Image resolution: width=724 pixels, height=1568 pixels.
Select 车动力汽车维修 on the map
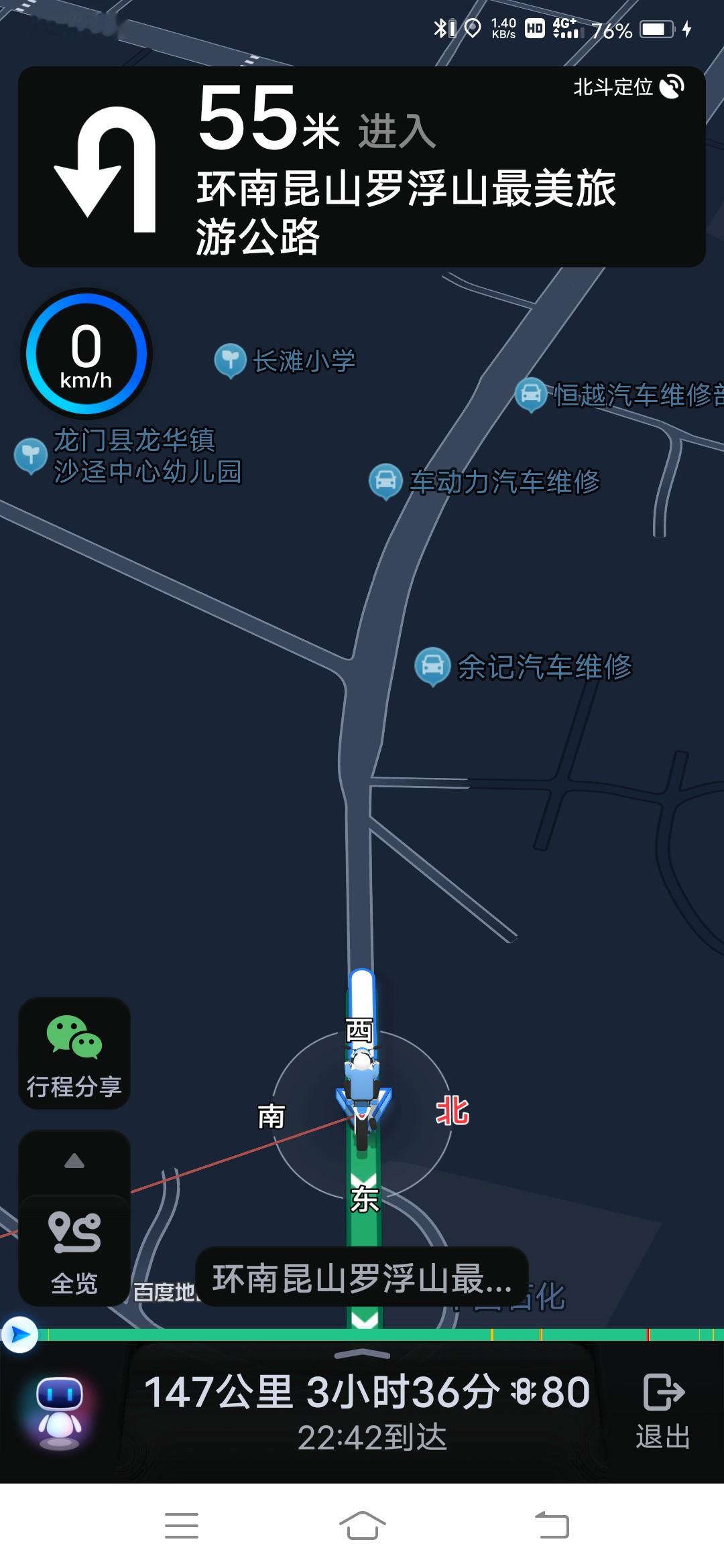[485, 481]
